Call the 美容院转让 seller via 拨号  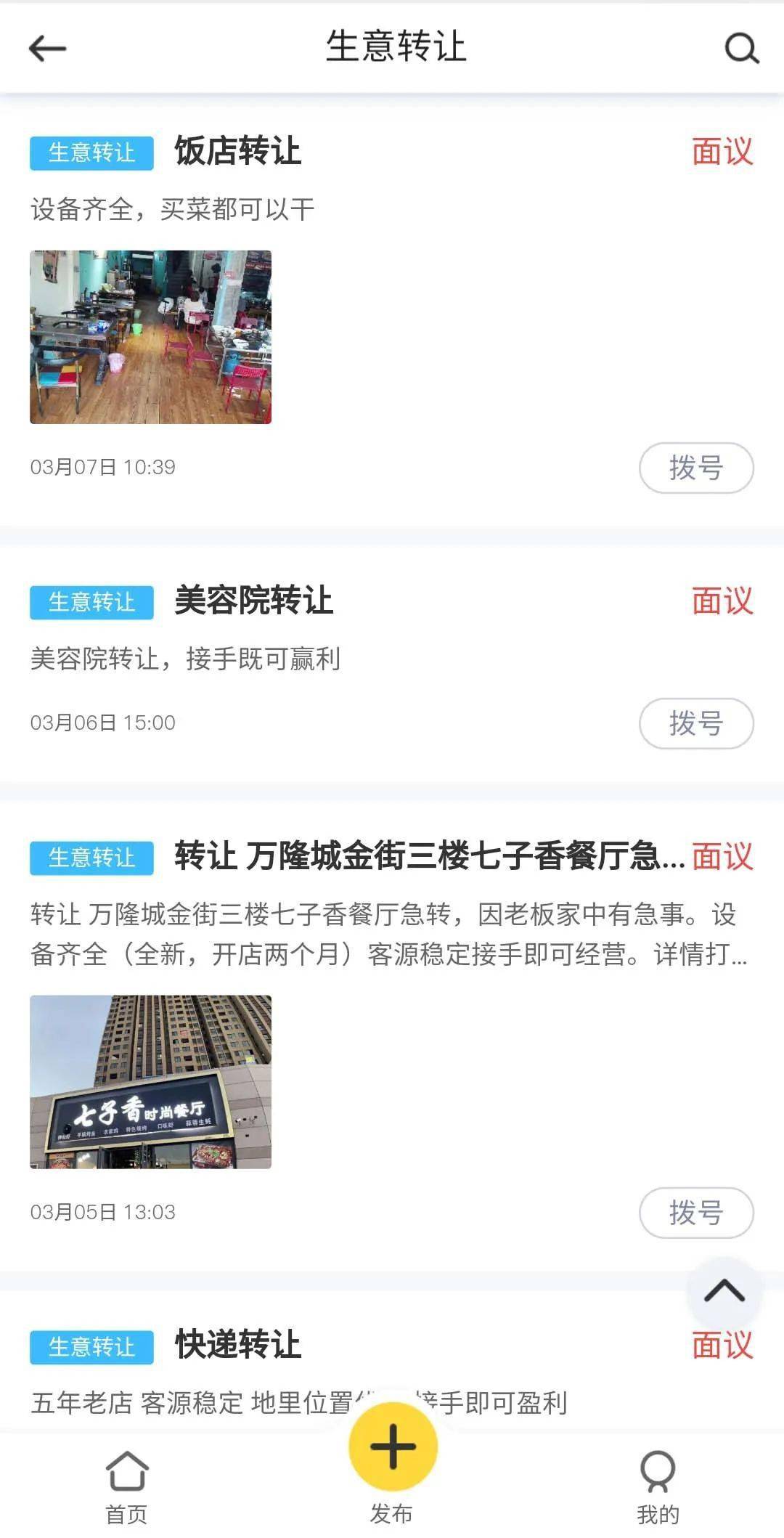click(x=695, y=723)
